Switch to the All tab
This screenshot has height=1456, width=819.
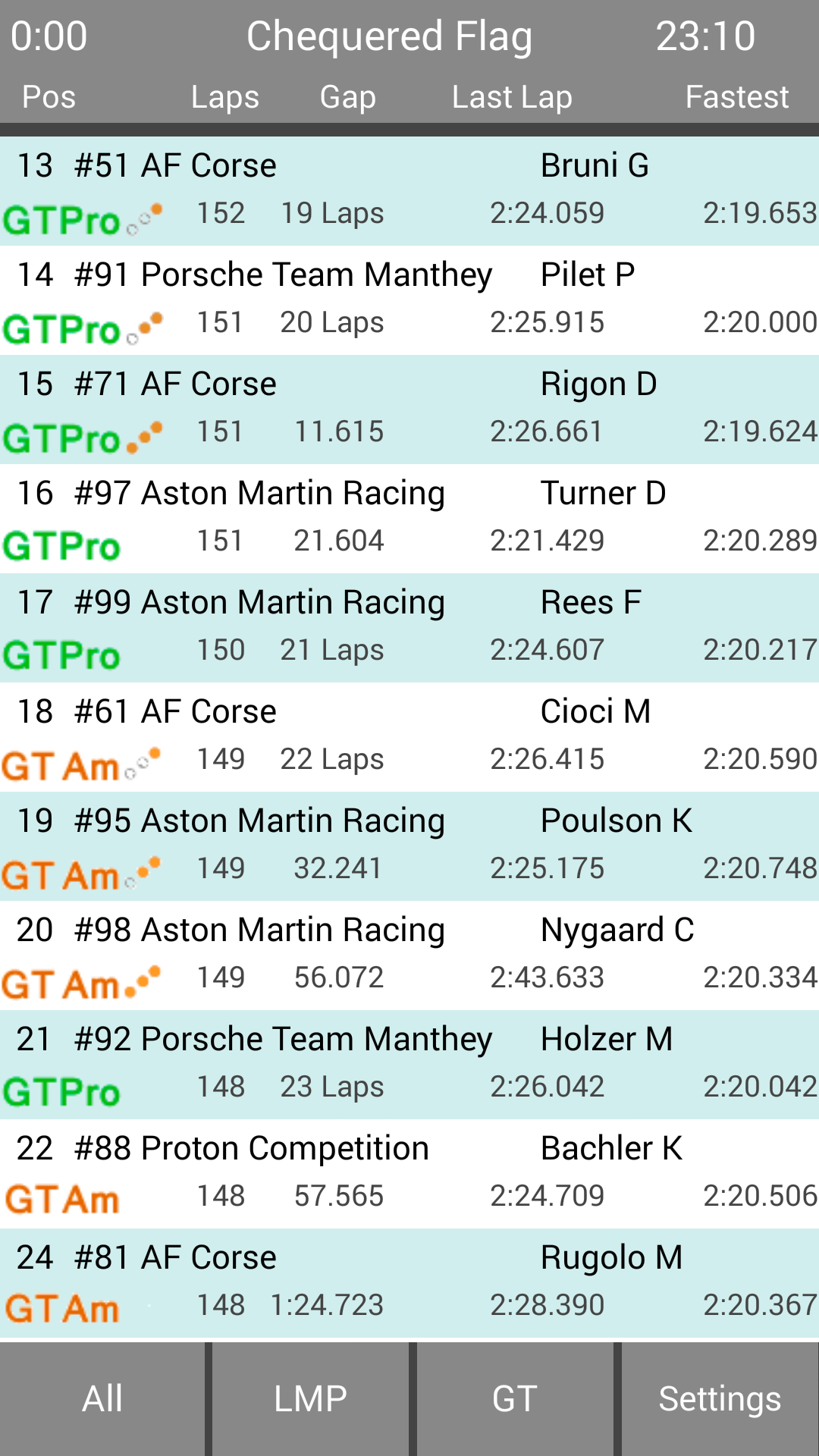pyautogui.click(x=102, y=1399)
